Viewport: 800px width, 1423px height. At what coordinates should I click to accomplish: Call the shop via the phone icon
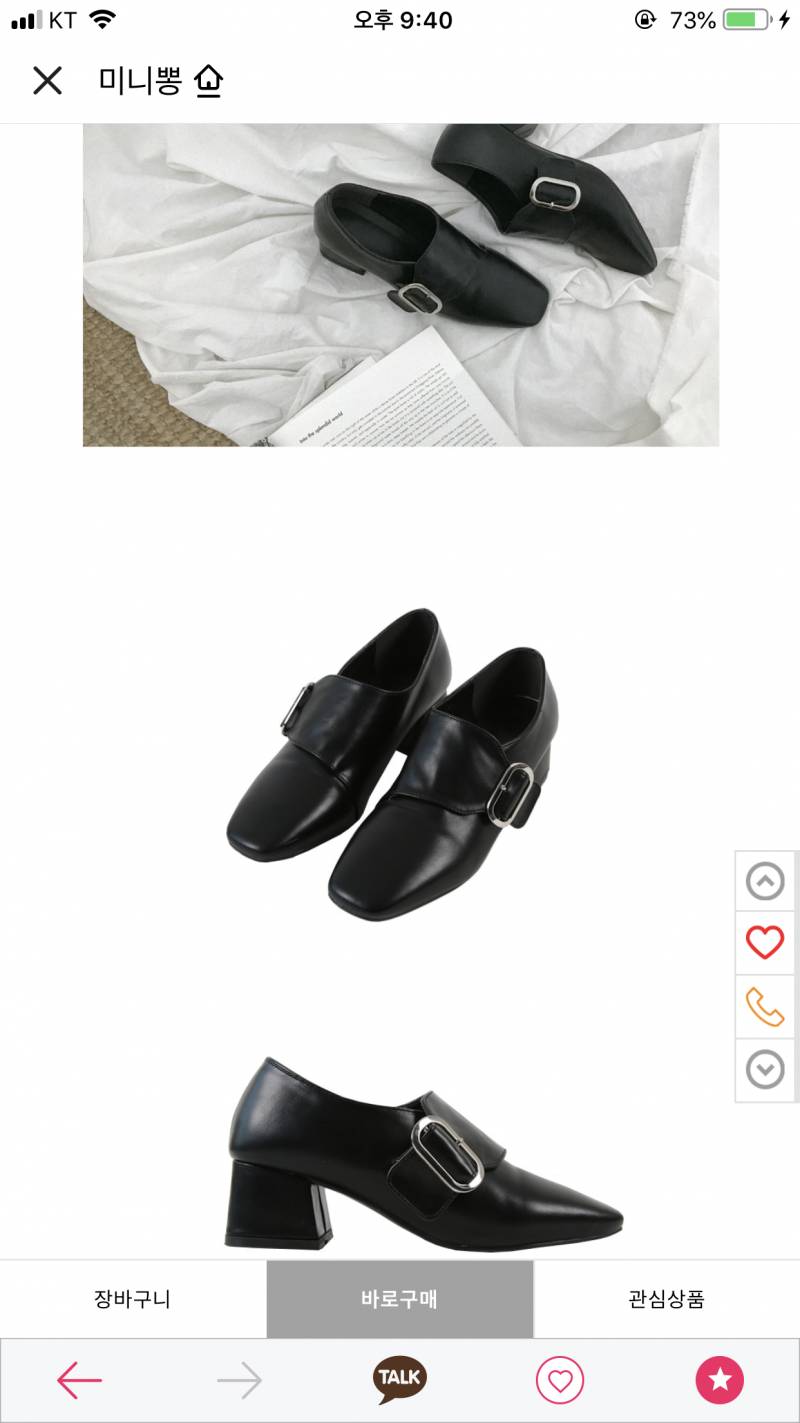click(x=765, y=1007)
